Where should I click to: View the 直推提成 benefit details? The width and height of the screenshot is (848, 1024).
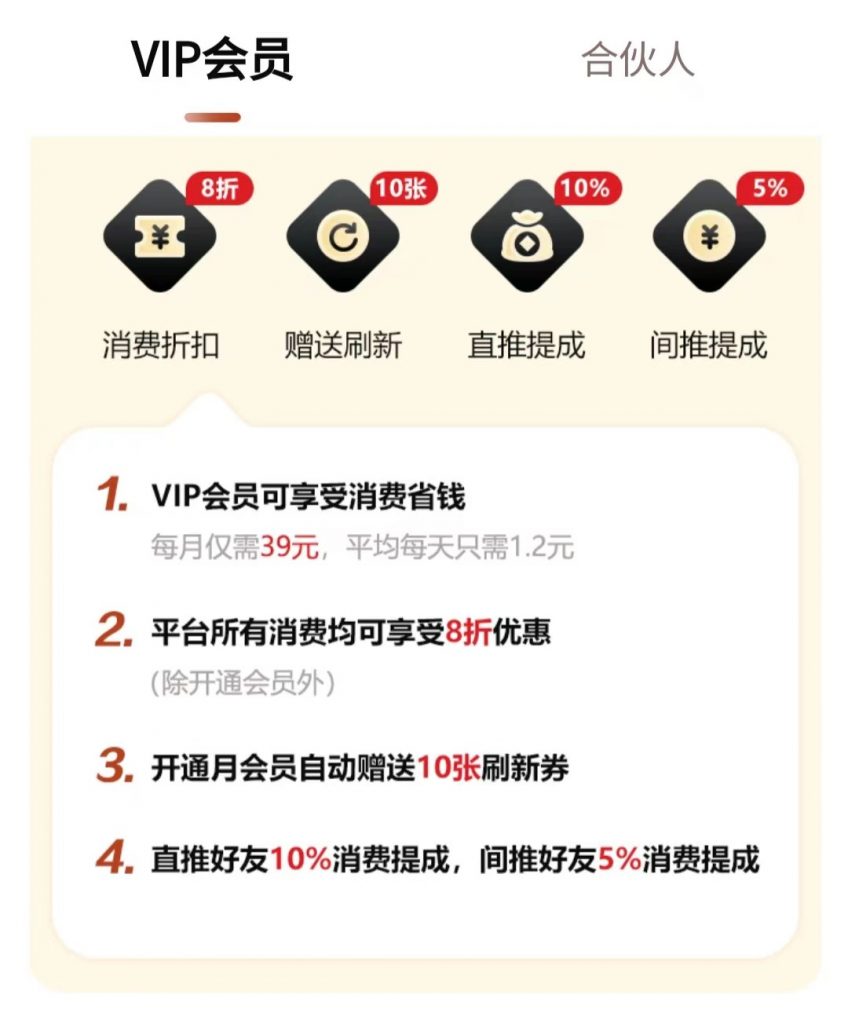(526, 238)
